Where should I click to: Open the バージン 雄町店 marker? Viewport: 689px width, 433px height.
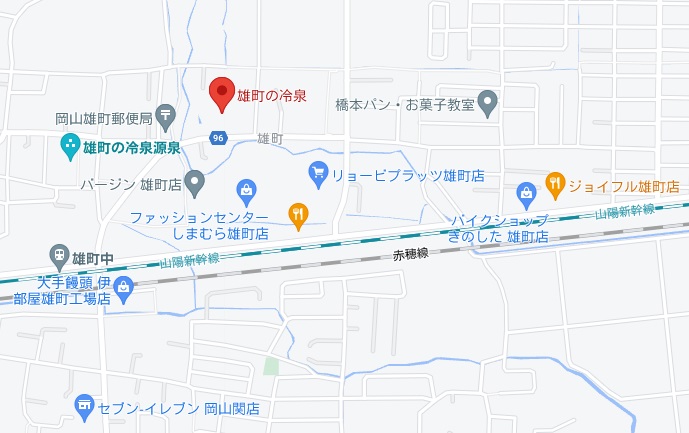(196, 184)
